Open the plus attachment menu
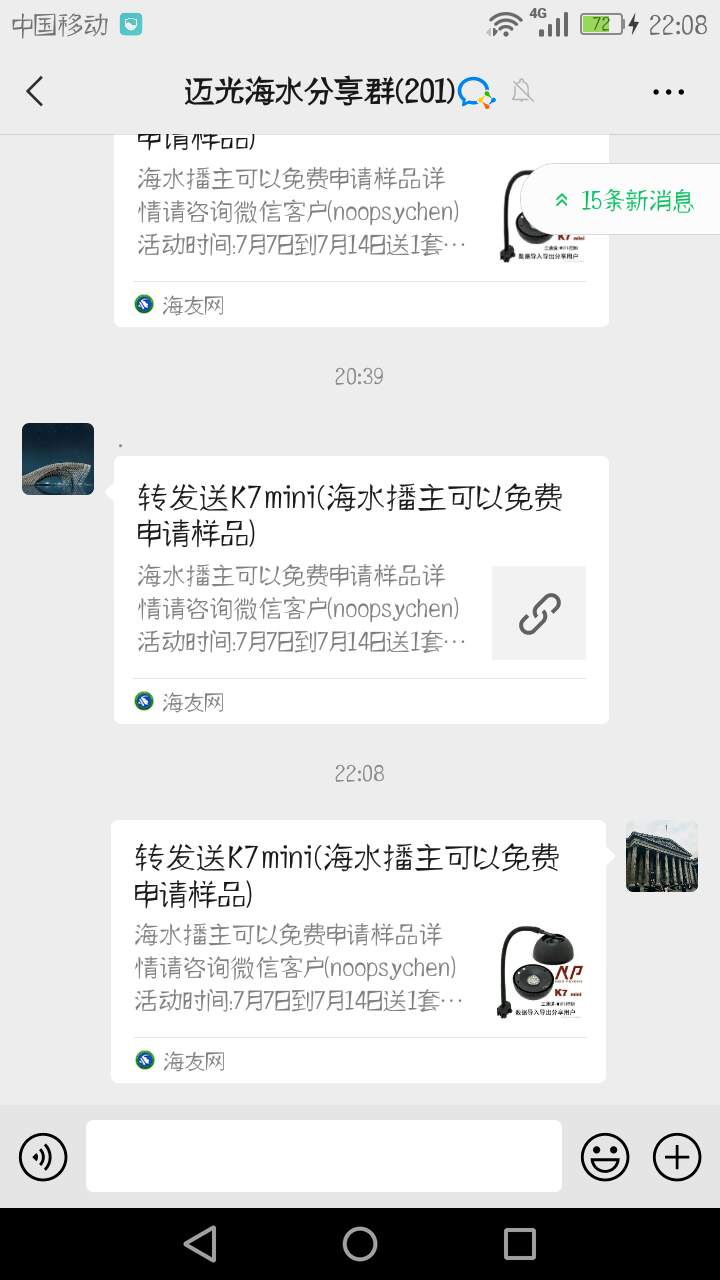The height and width of the screenshot is (1280, 720). coord(677,1157)
